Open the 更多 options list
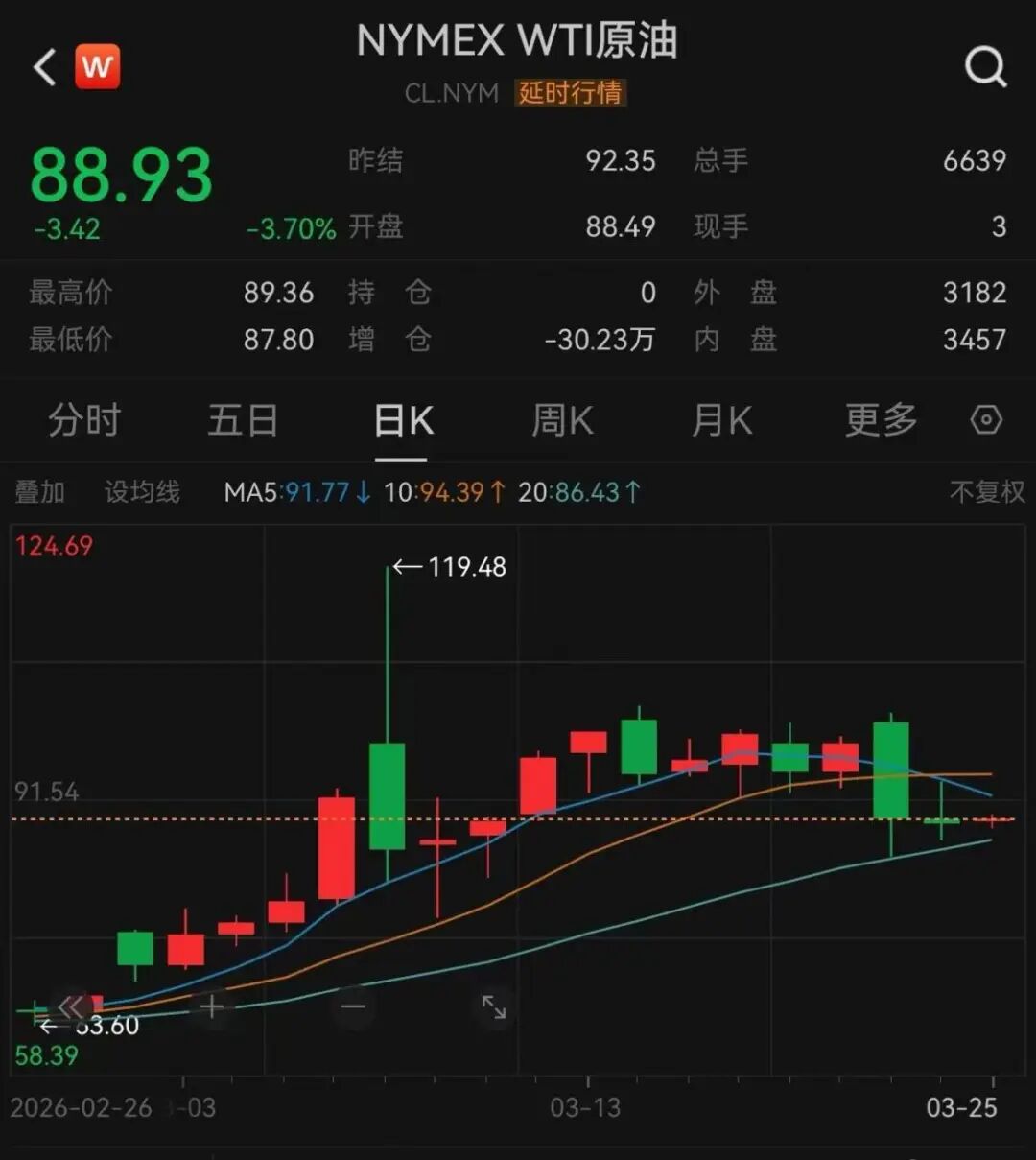This screenshot has width=1036, height=1160. click(878, 420)
